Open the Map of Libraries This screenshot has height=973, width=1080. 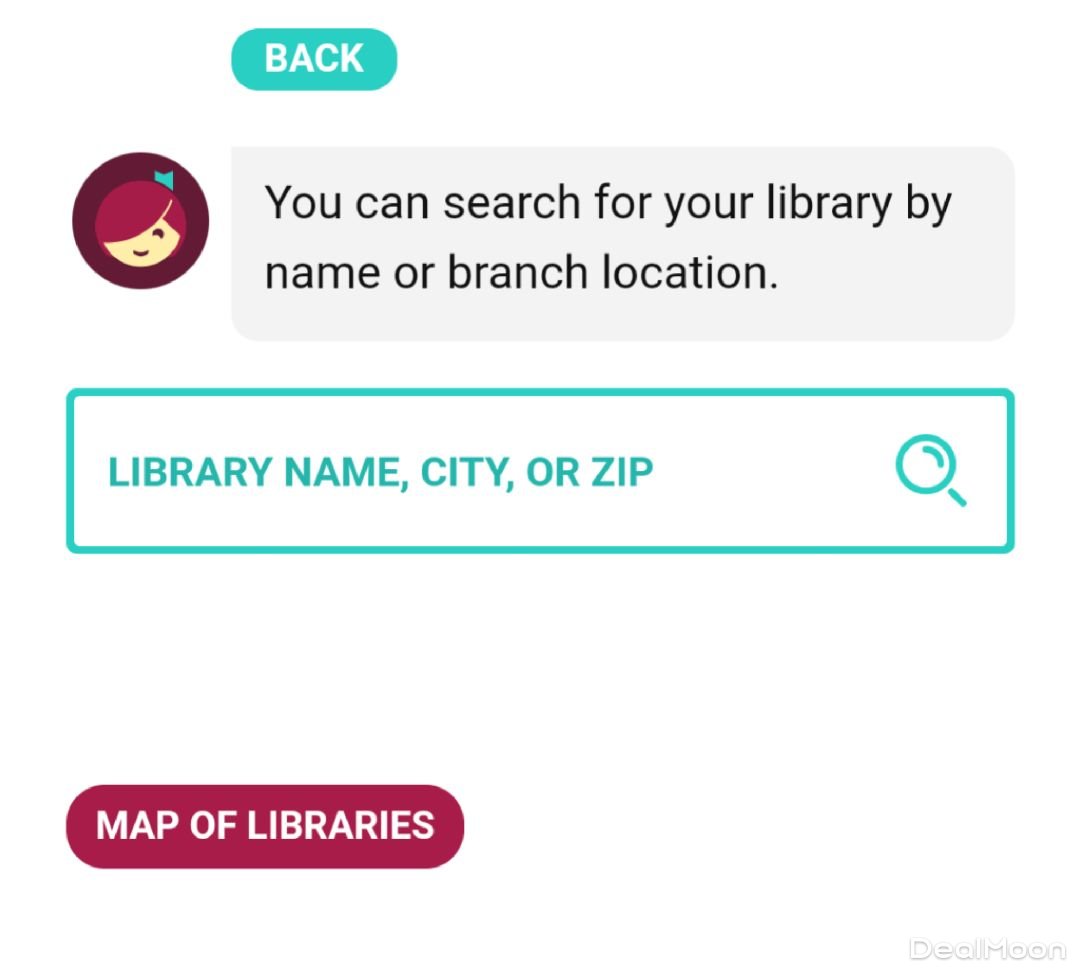pos(265,826)
